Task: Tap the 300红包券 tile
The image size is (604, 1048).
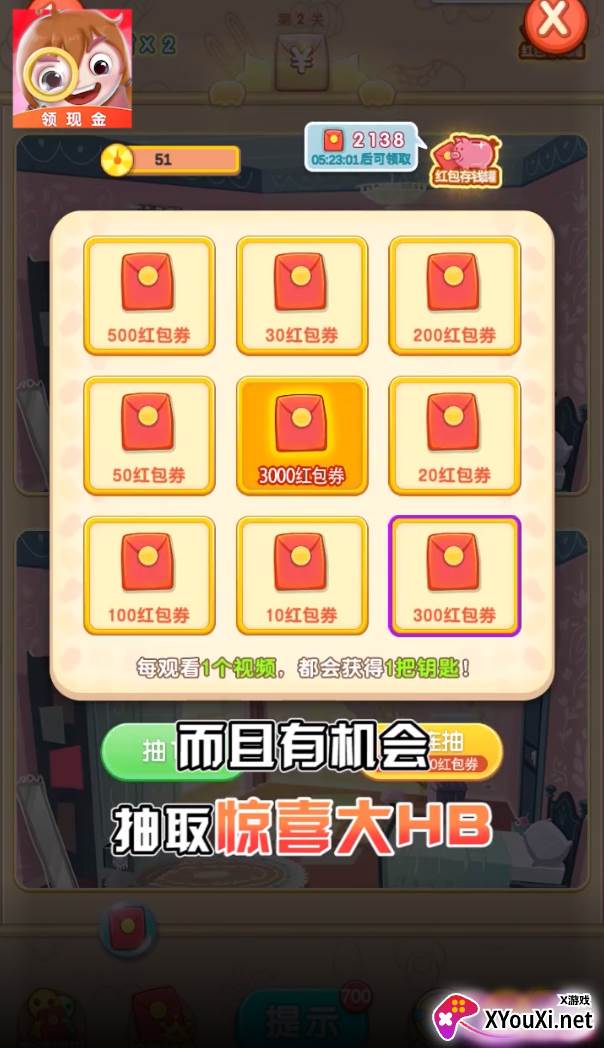Action: point(454,575)
